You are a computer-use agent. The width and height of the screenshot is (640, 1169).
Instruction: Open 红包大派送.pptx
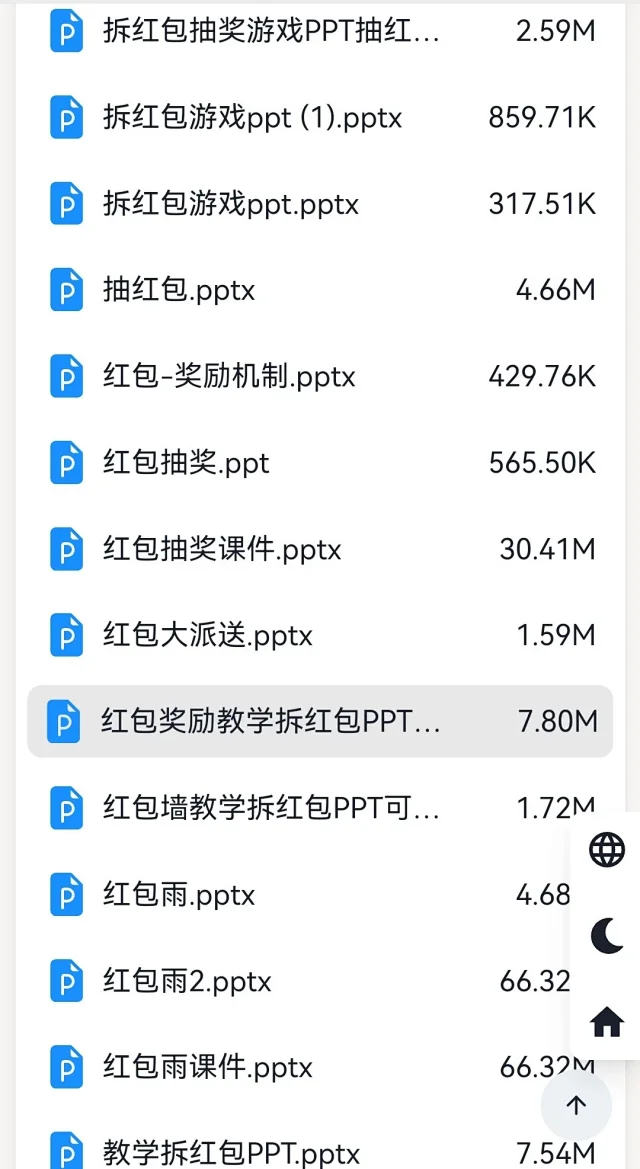click(x=320, y=636)
